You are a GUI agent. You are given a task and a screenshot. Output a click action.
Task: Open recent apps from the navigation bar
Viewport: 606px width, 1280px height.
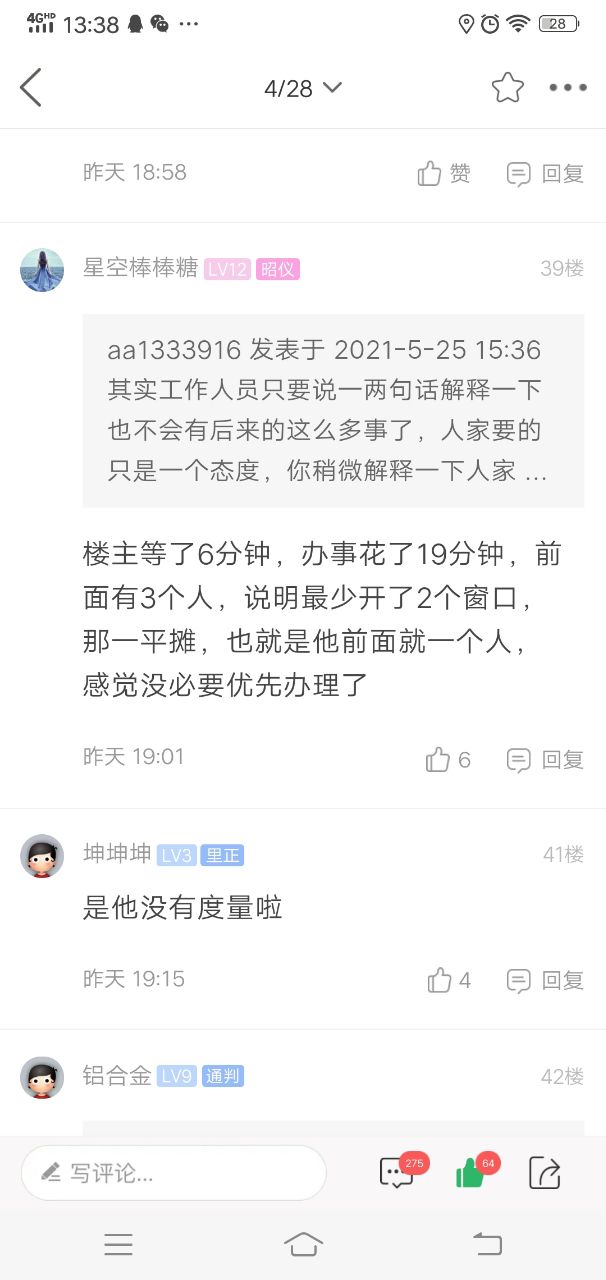118,1244
